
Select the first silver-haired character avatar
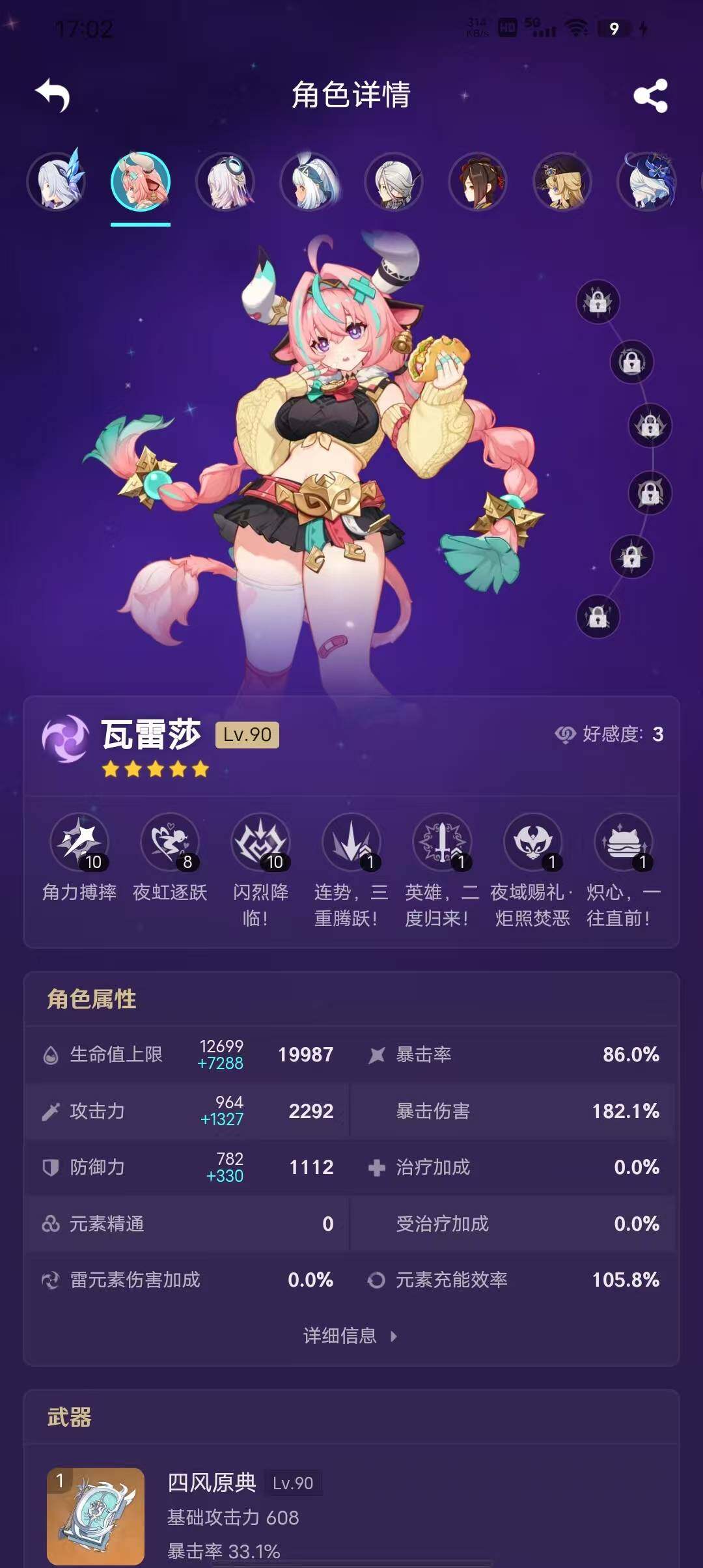(x=57, y=182)
